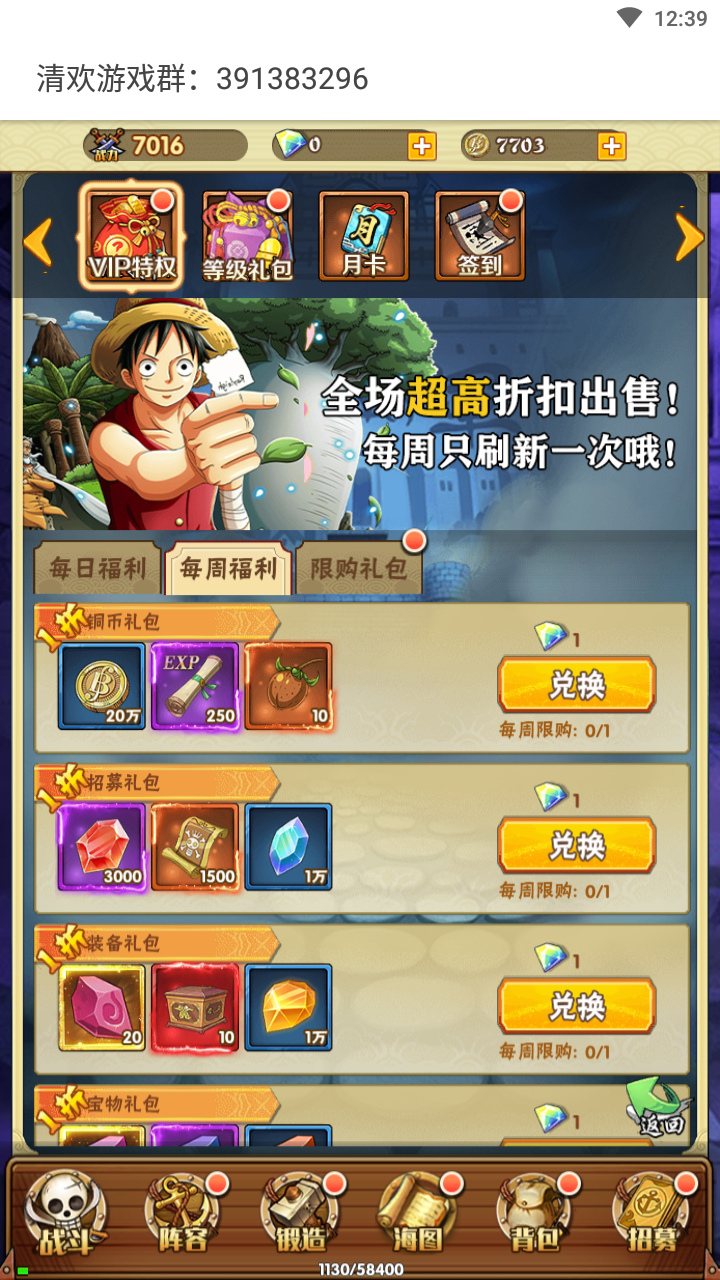Select the 每周福利 tab

228,569
